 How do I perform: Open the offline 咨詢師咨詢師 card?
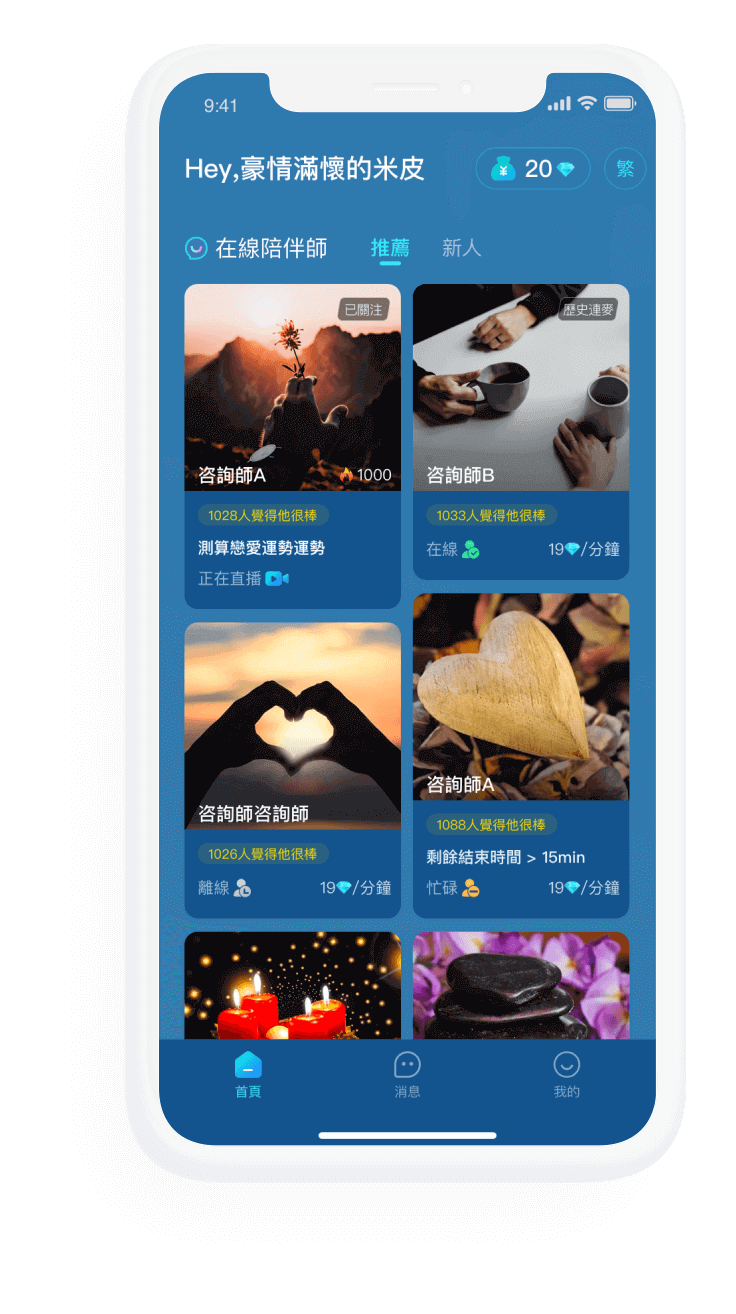pyautogui.click(x=292, y=768)
